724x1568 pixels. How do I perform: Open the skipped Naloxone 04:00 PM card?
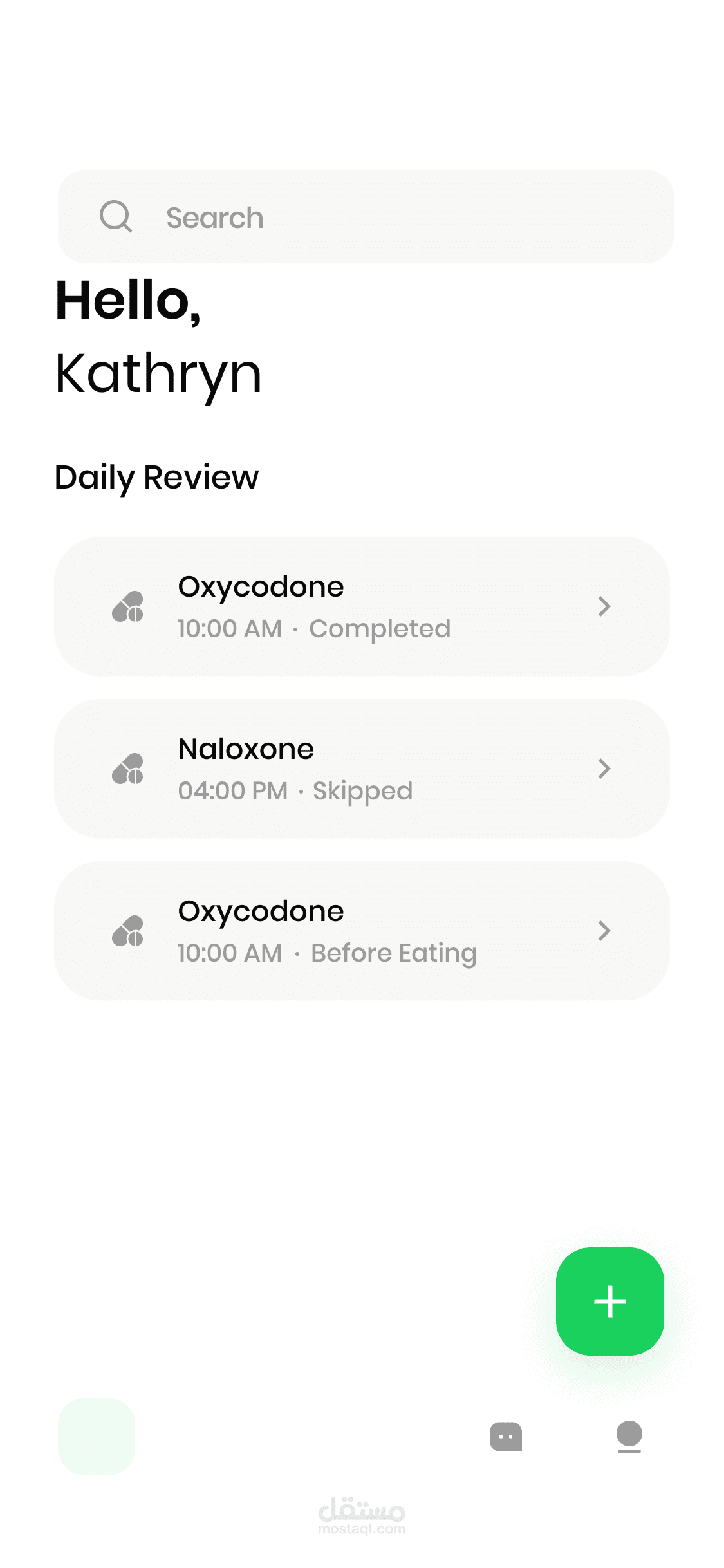(x=362, y=769)
